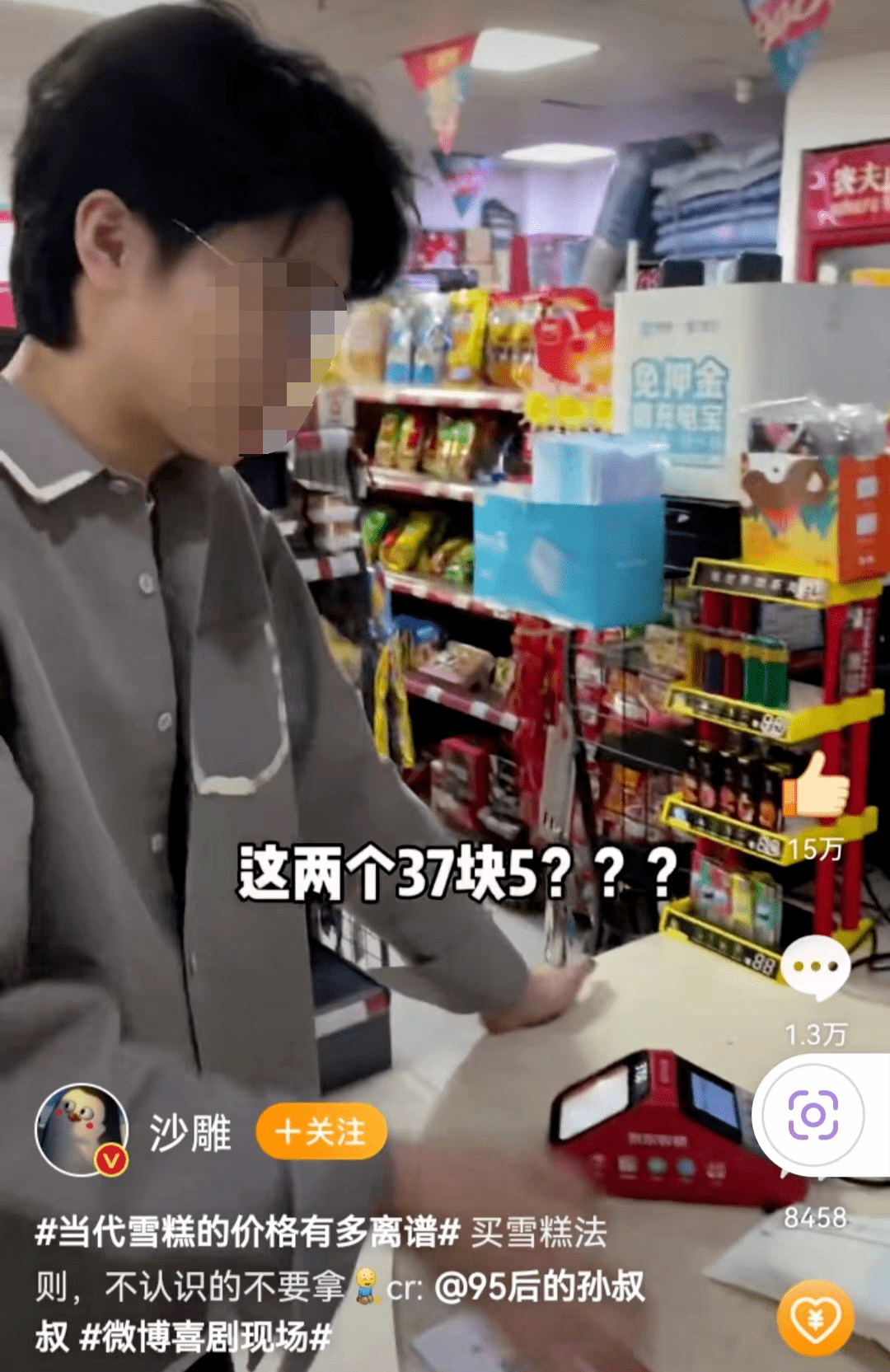Follow 沙雕 with the +关注 button
This screenshot has width=890, height=1372.
click(x=321, y=1131)
